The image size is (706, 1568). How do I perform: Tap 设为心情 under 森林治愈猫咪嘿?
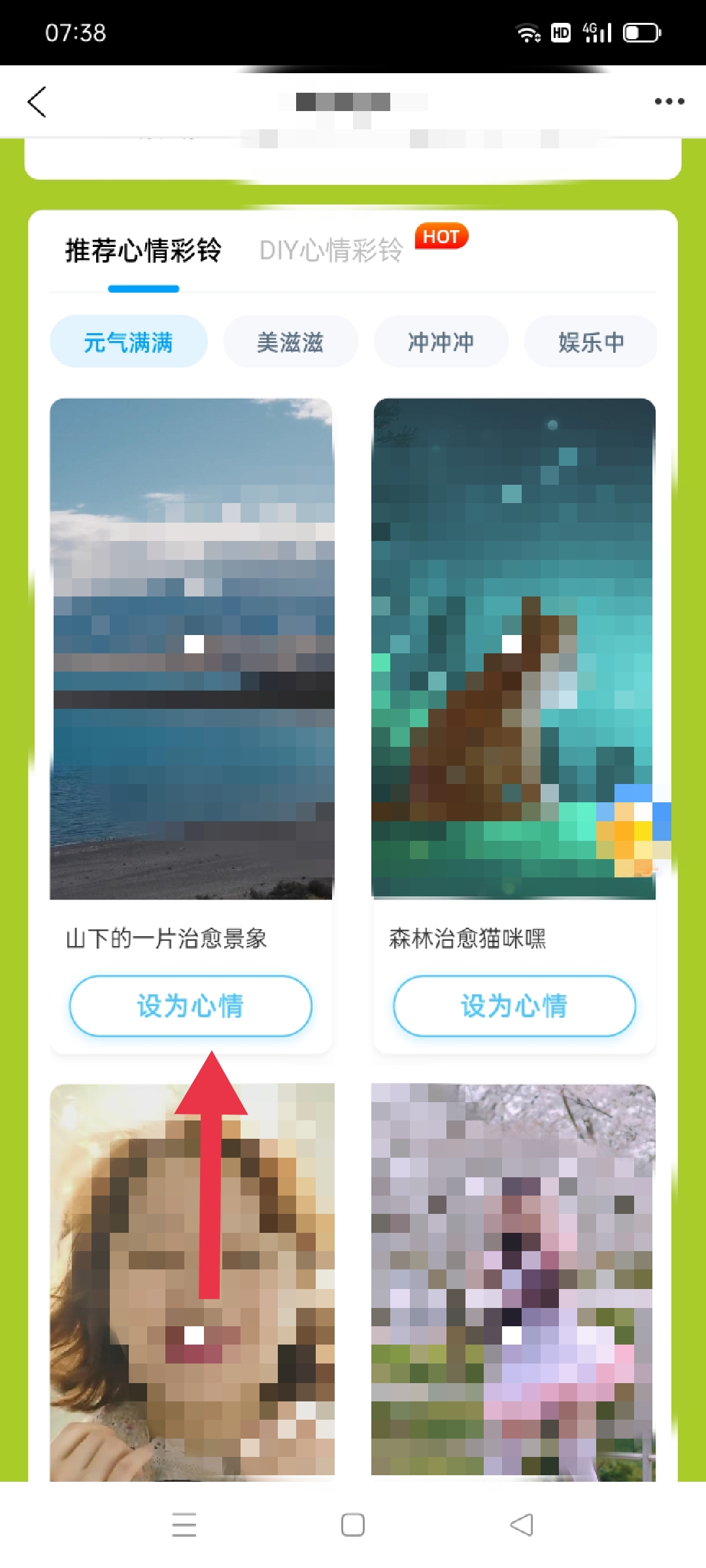(514, 1006)
